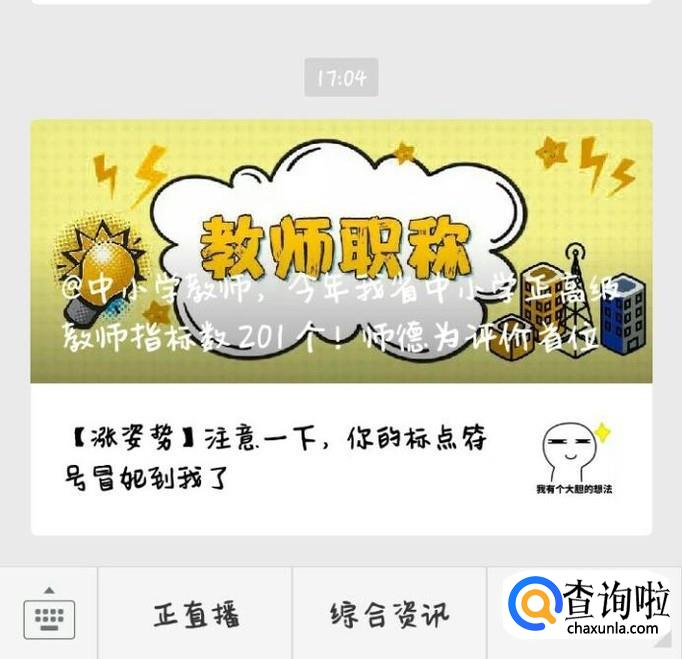Viewport: 682px width, 659px height.
Task: Open the 【涨姿势】标点符号 article
Action: point(300,459)
